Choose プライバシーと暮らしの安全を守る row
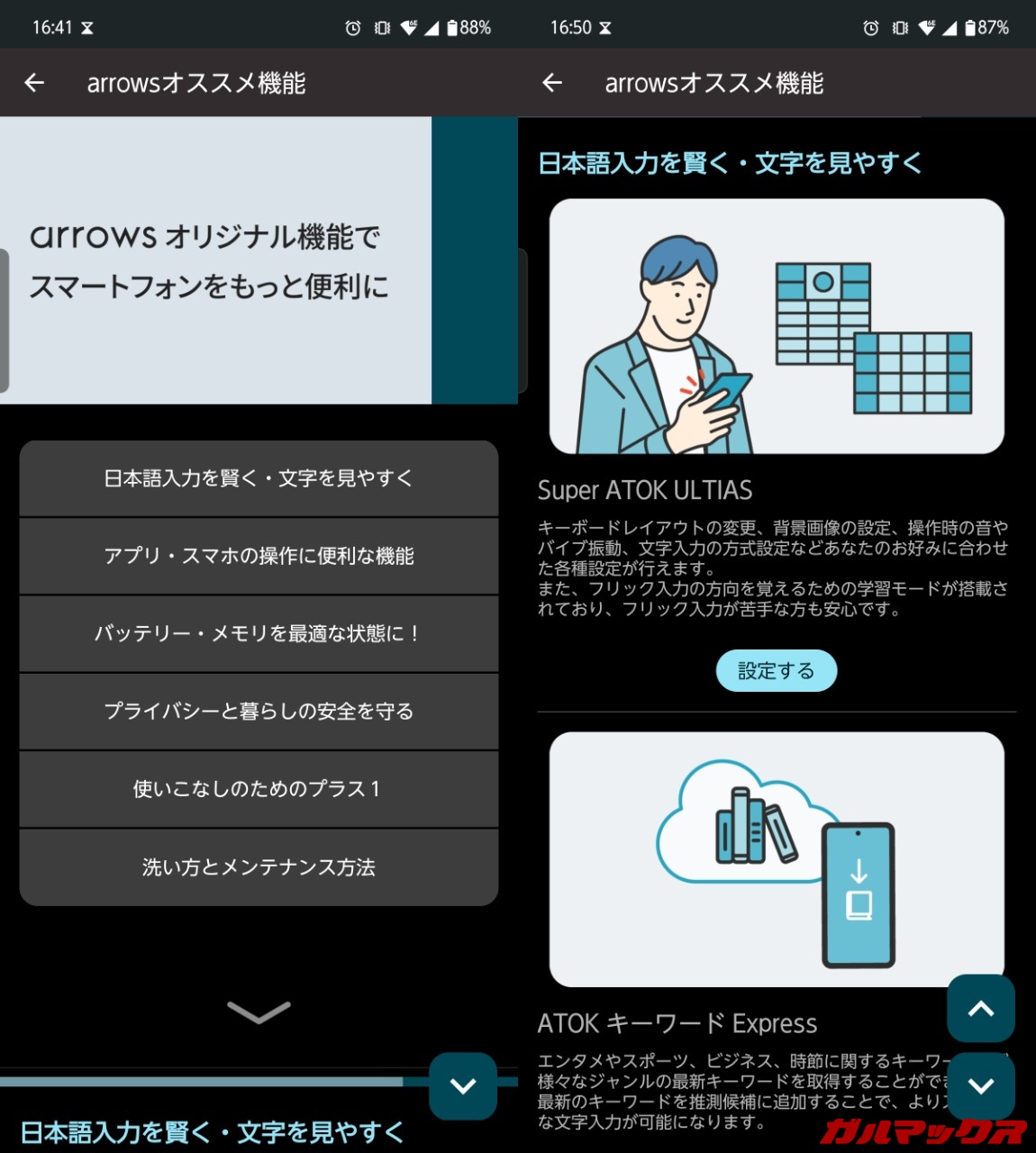 [x=259, y=711]
